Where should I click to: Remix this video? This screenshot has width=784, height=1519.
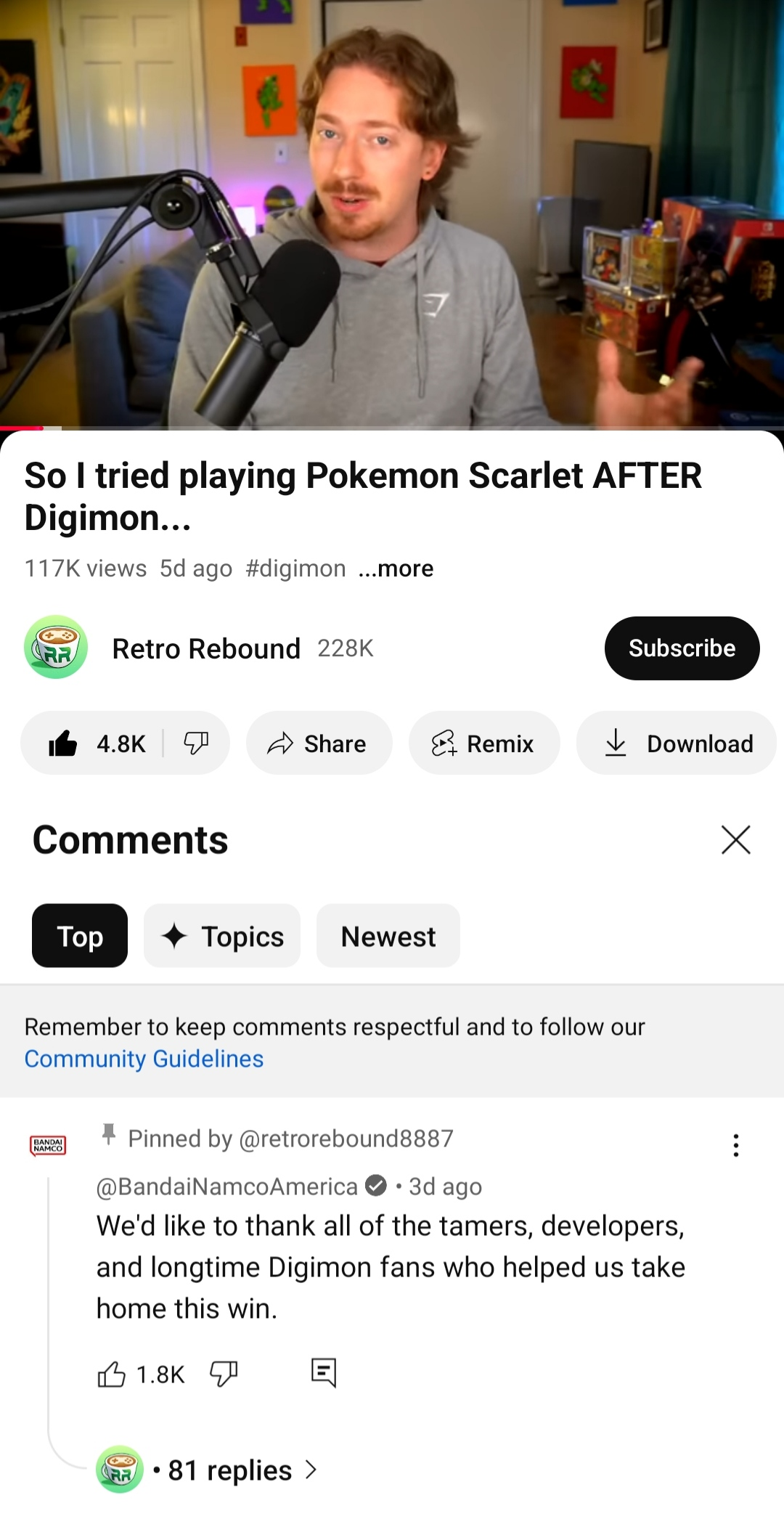pyautogui.click(x=483, y=744)
